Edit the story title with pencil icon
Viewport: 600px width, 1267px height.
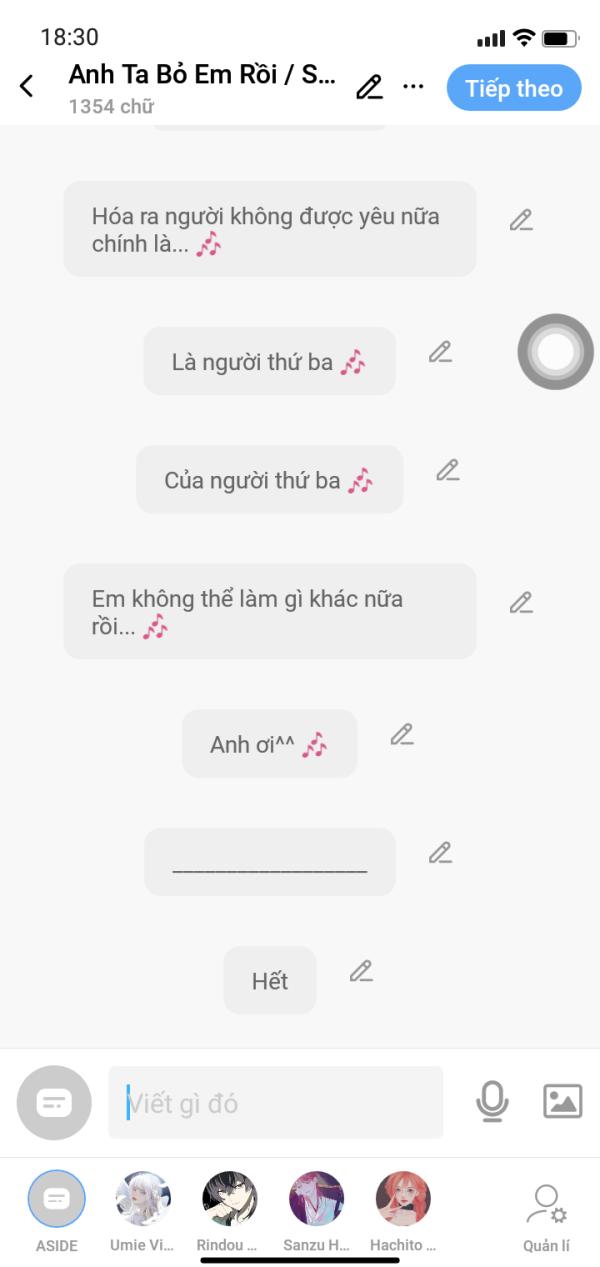pyautogui.click(x=369, y=87)
